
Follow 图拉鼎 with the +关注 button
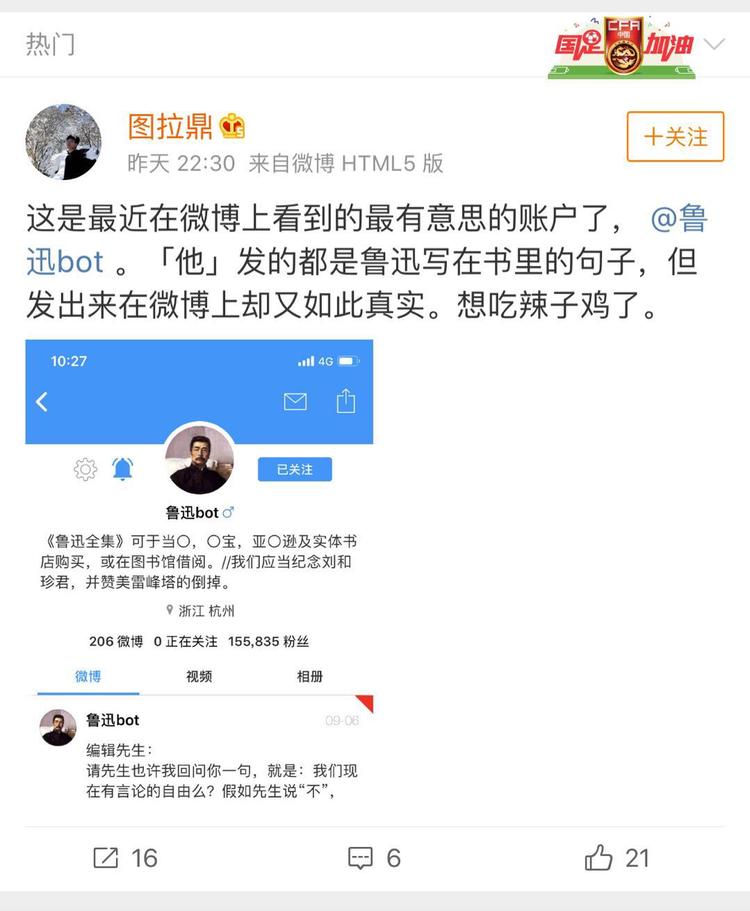click(675, 137)
